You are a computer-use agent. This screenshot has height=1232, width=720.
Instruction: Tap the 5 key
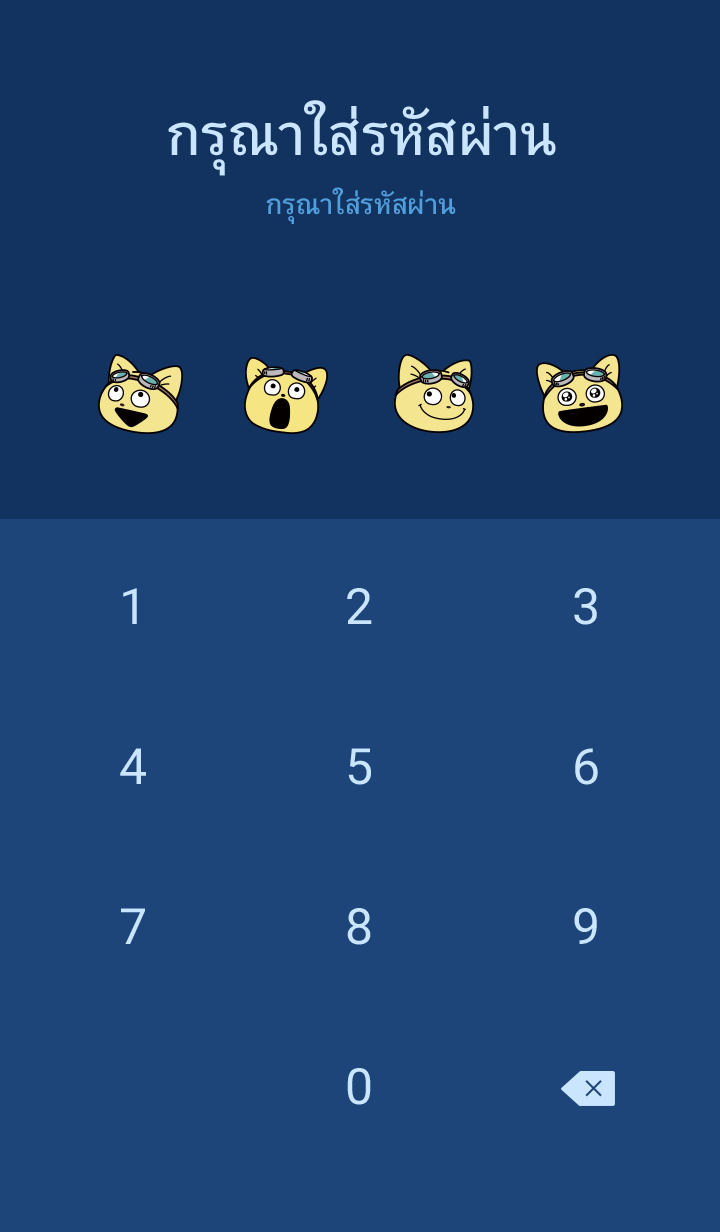click(x=359, y=767)
